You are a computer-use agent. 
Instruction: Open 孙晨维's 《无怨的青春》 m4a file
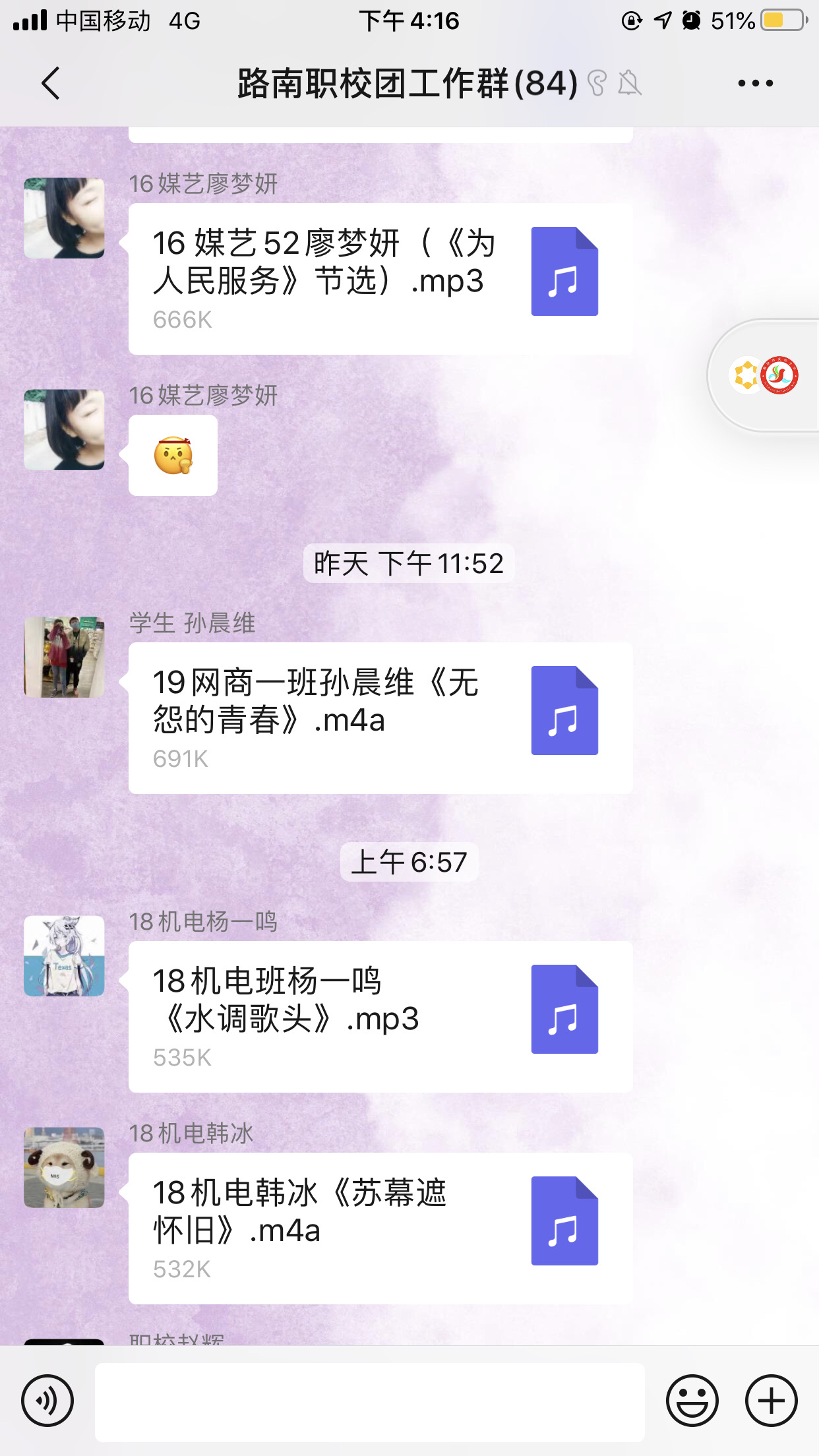click(x=380, y=717)
